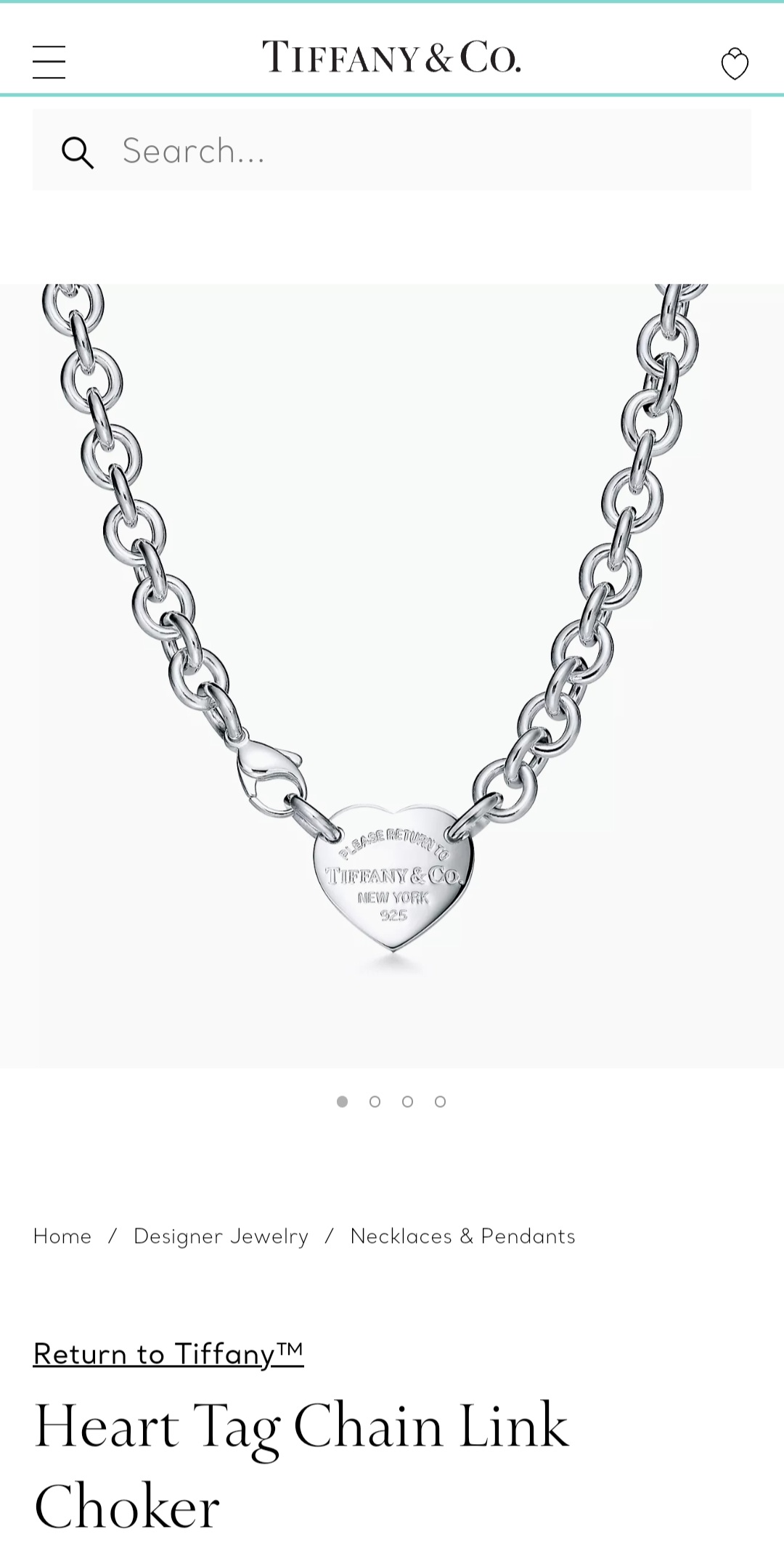Open Necklaces & Pendants breadcrumb

462,1236
